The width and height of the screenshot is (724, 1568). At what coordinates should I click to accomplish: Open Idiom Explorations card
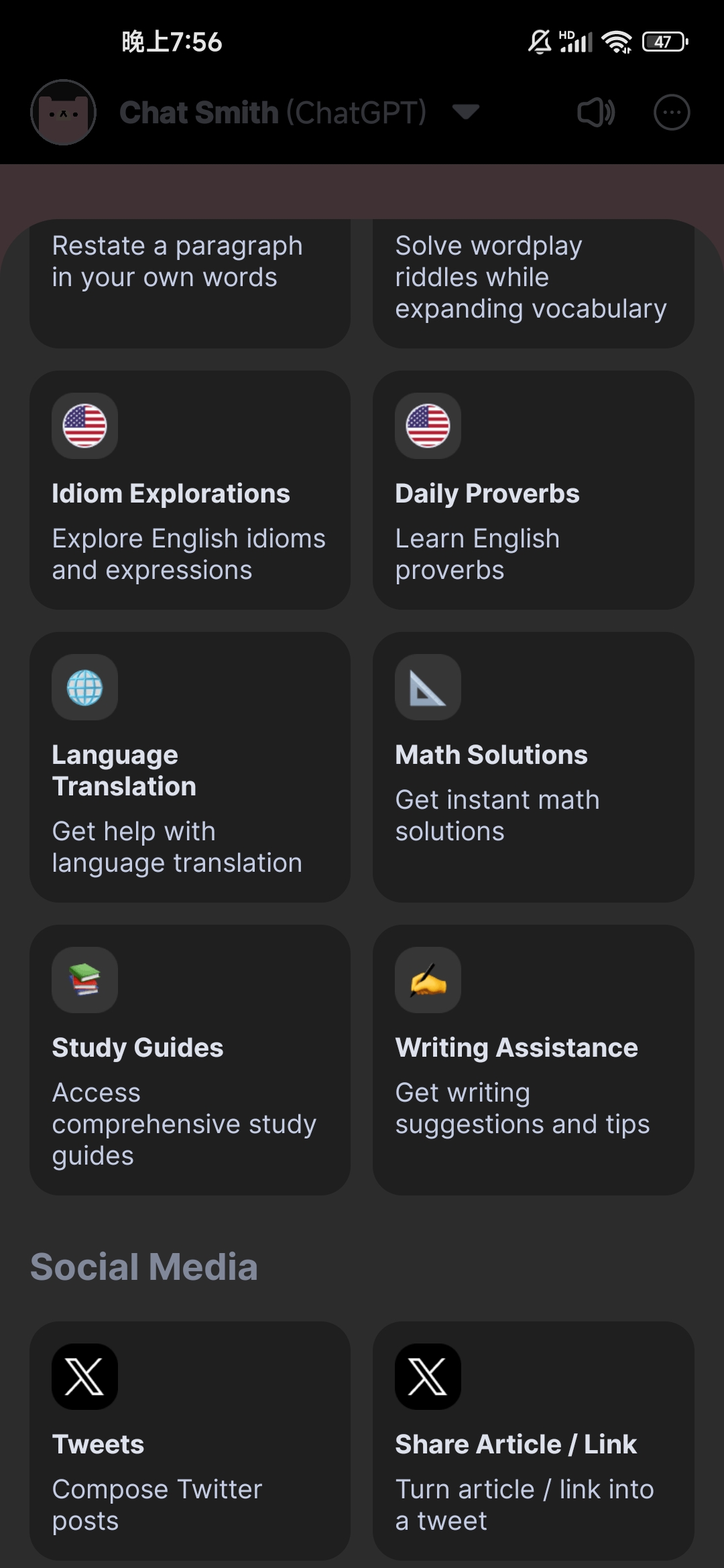(x=190, y=490)
